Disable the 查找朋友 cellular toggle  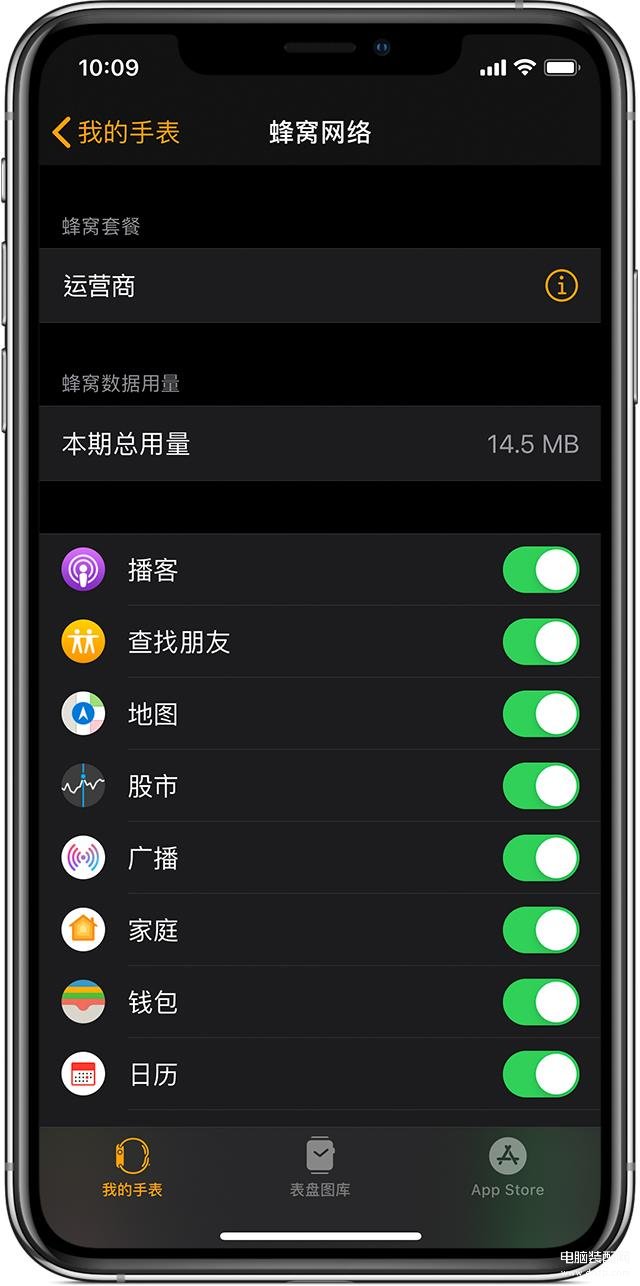pyautogui.click(x=541, y=642)
